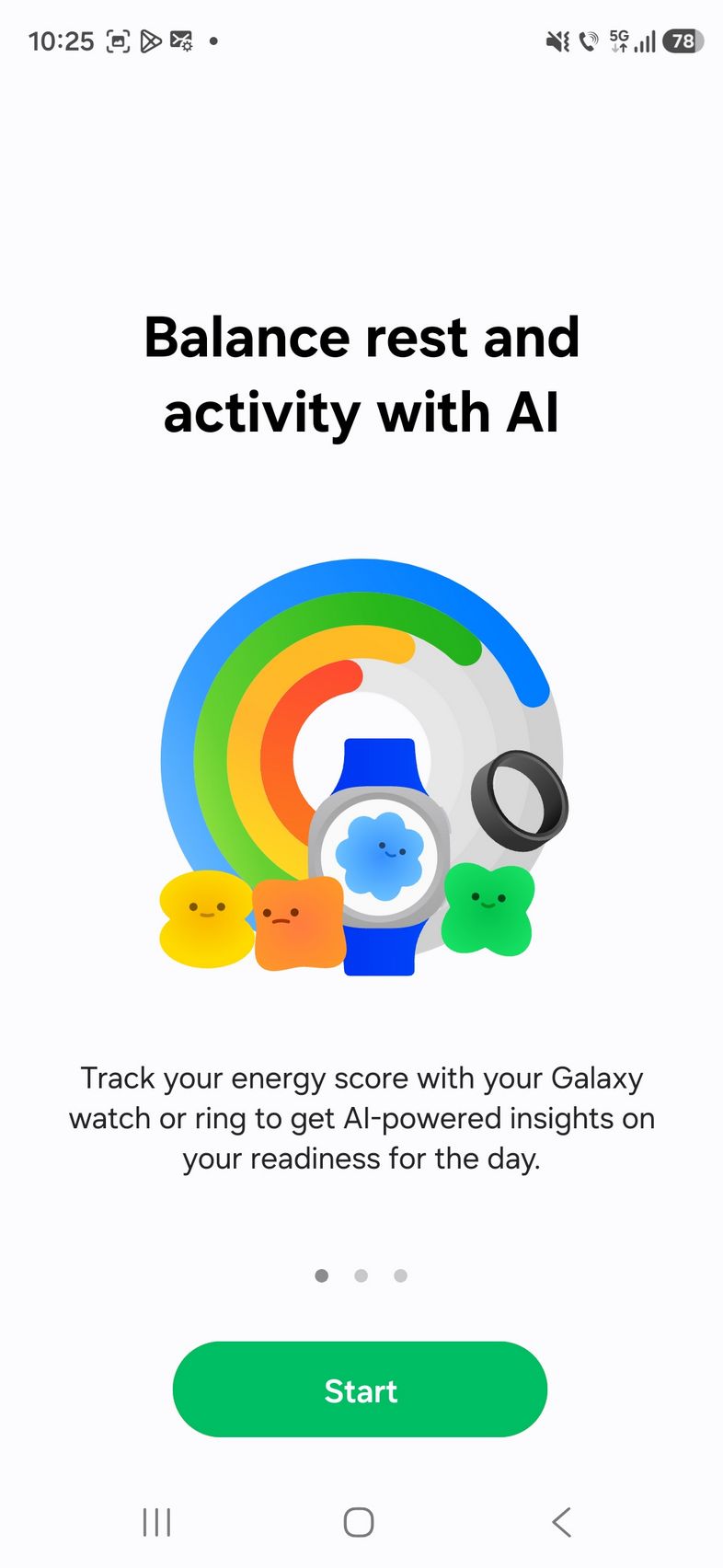
Task: Go to the home screen
Action: coord(359,1522)
